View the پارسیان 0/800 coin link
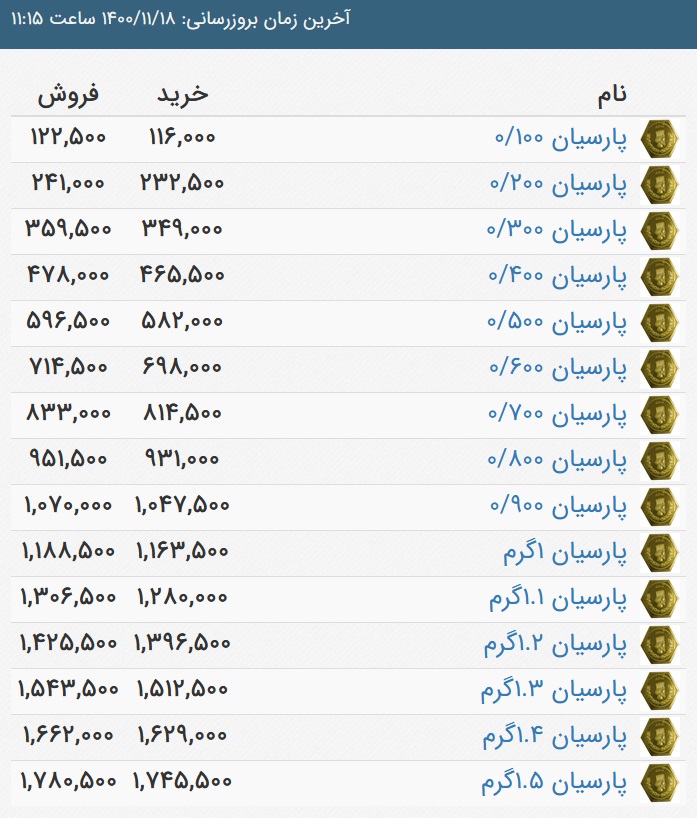Screen dimensions: 697x818 [x=561, y=460]
